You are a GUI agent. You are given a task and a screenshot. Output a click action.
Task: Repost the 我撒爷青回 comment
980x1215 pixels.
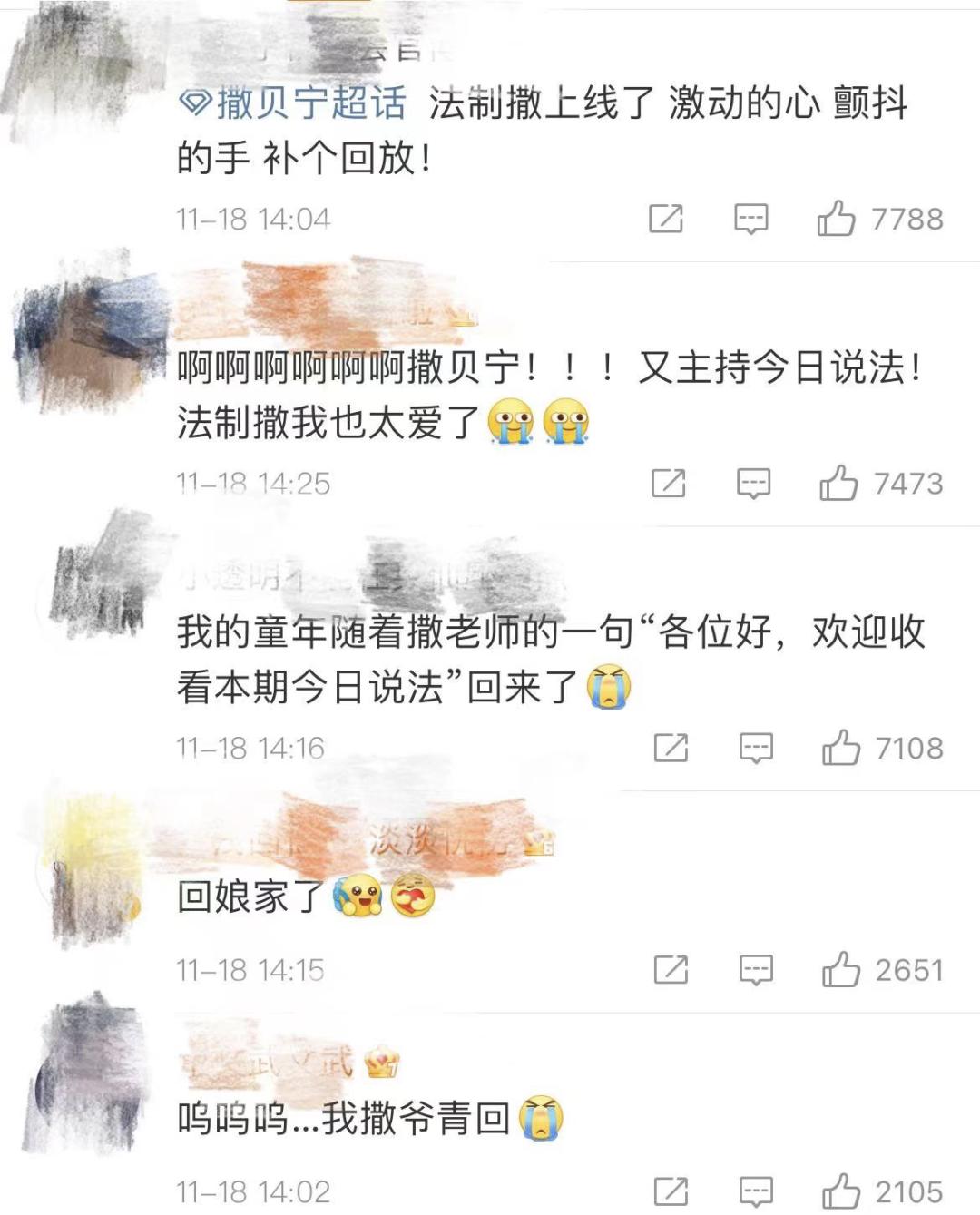(671, 1191)
